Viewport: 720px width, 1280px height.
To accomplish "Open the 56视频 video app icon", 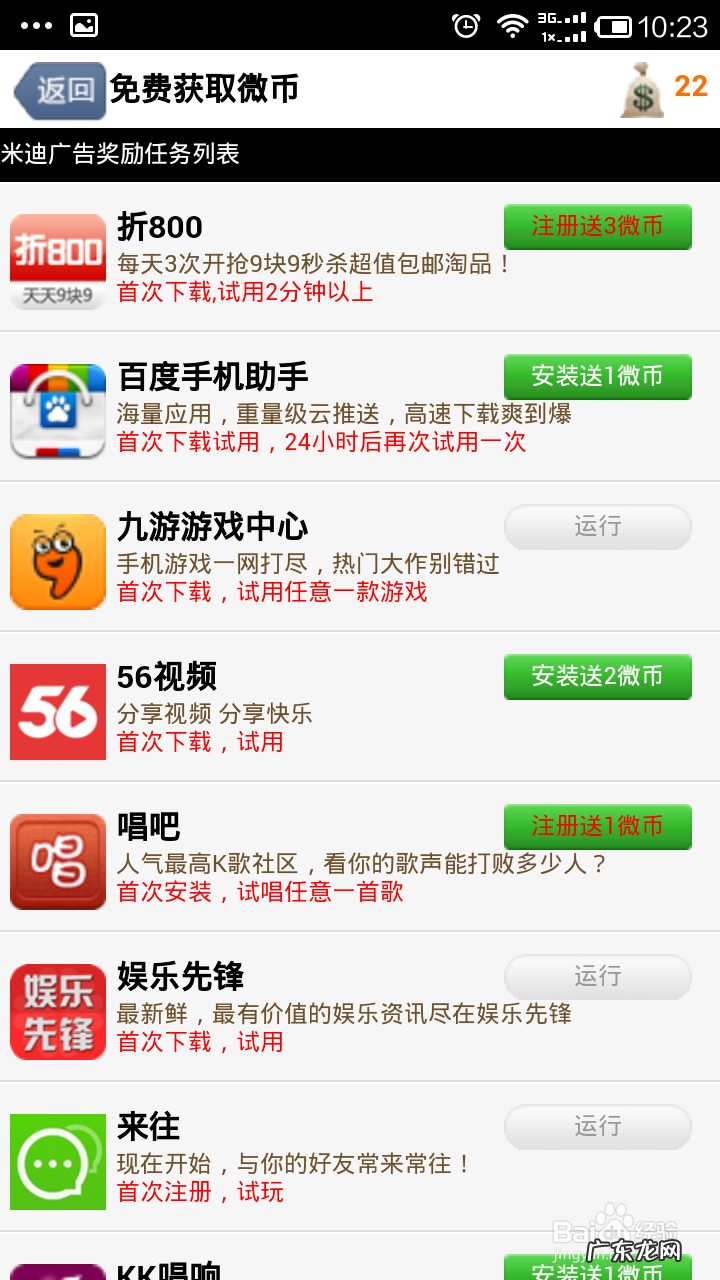I will coord(57,711).
